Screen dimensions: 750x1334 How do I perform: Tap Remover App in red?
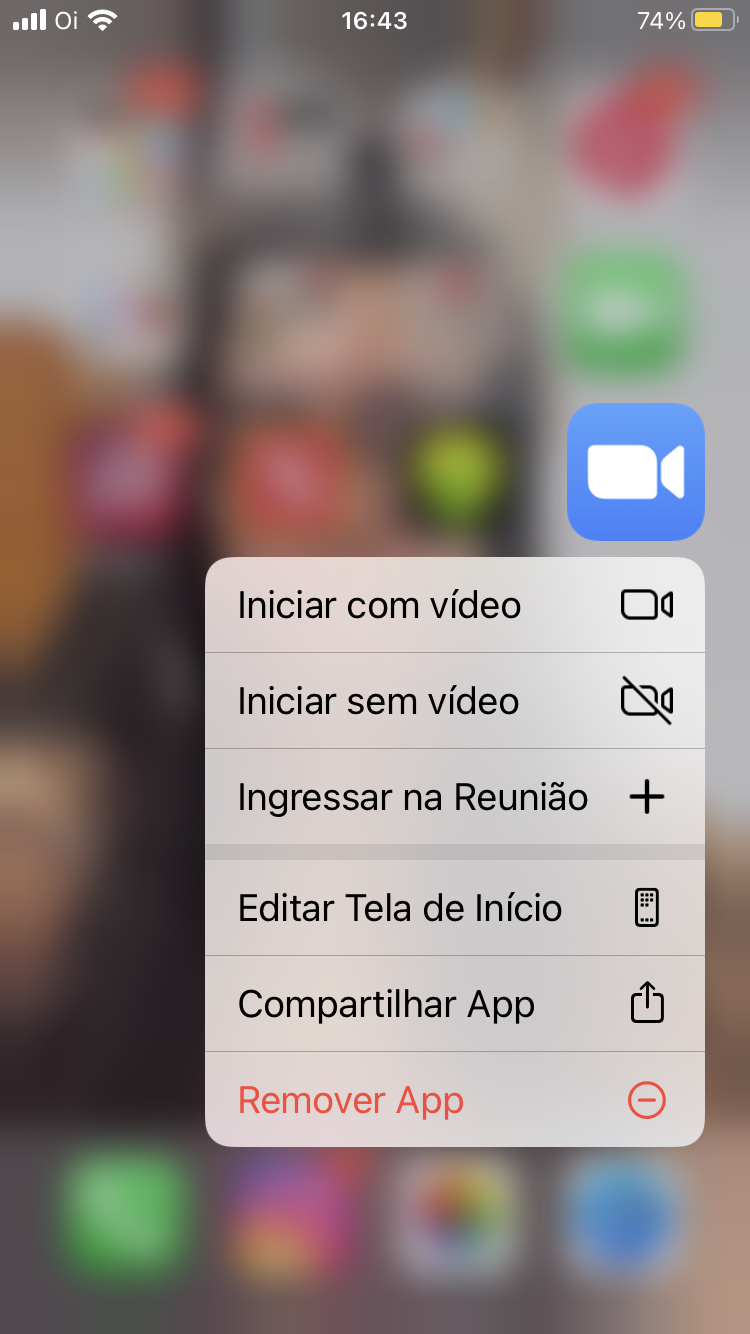[x=454, y=1100]
